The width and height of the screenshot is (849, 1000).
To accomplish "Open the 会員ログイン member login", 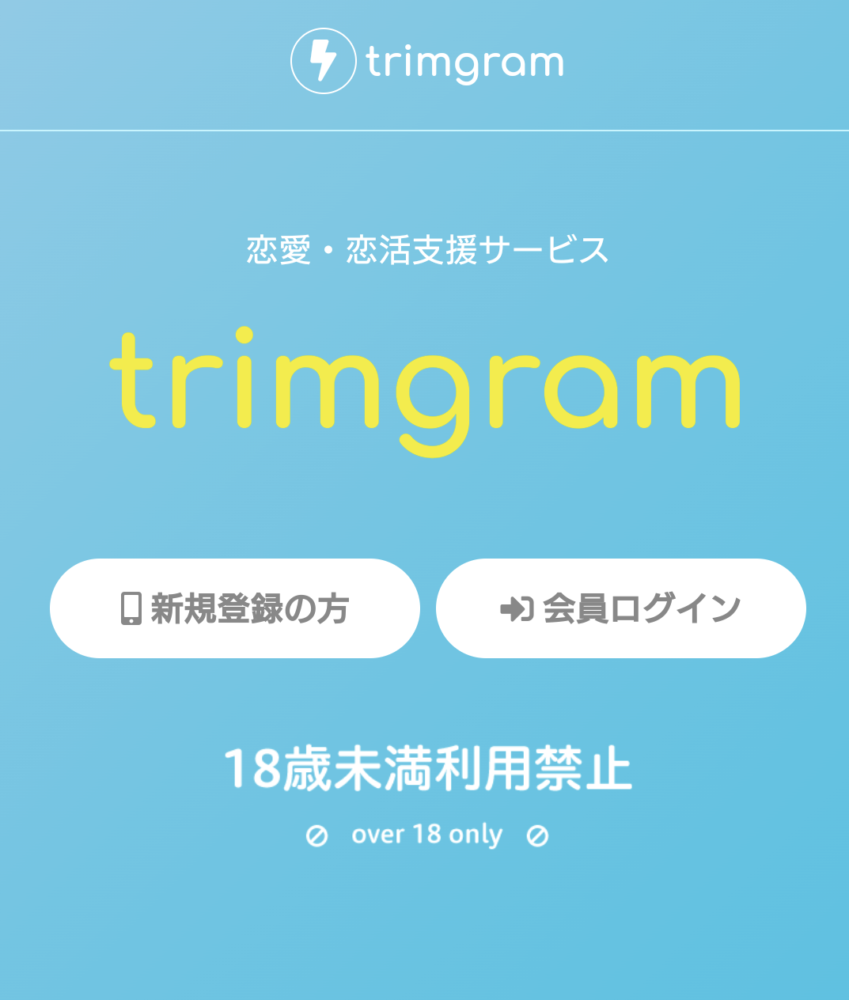I will click(620, 608).
